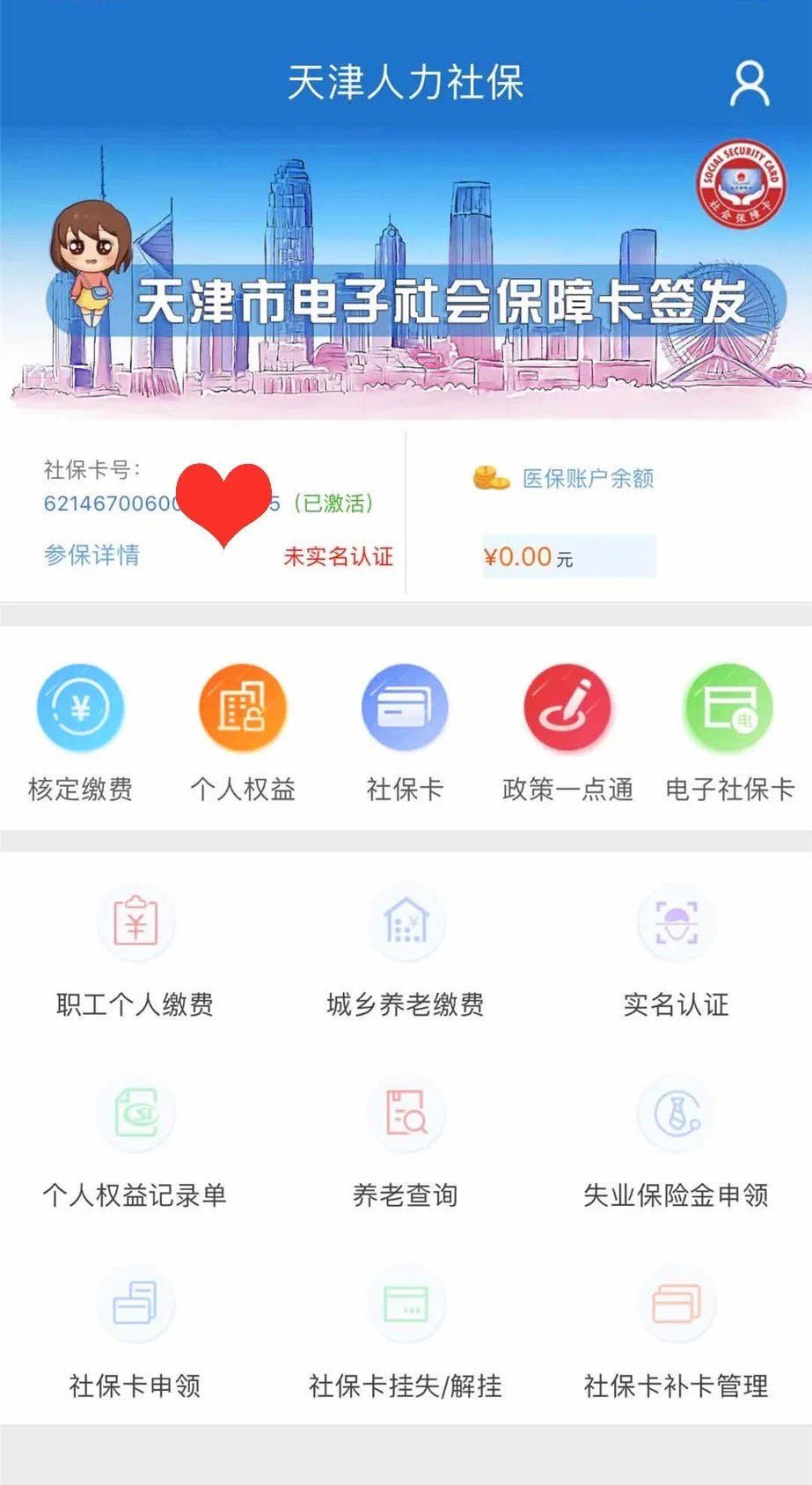Tap the red 未实名认证 link
The width and height of the screenshot is (812, 1485).
pos(338,556)
